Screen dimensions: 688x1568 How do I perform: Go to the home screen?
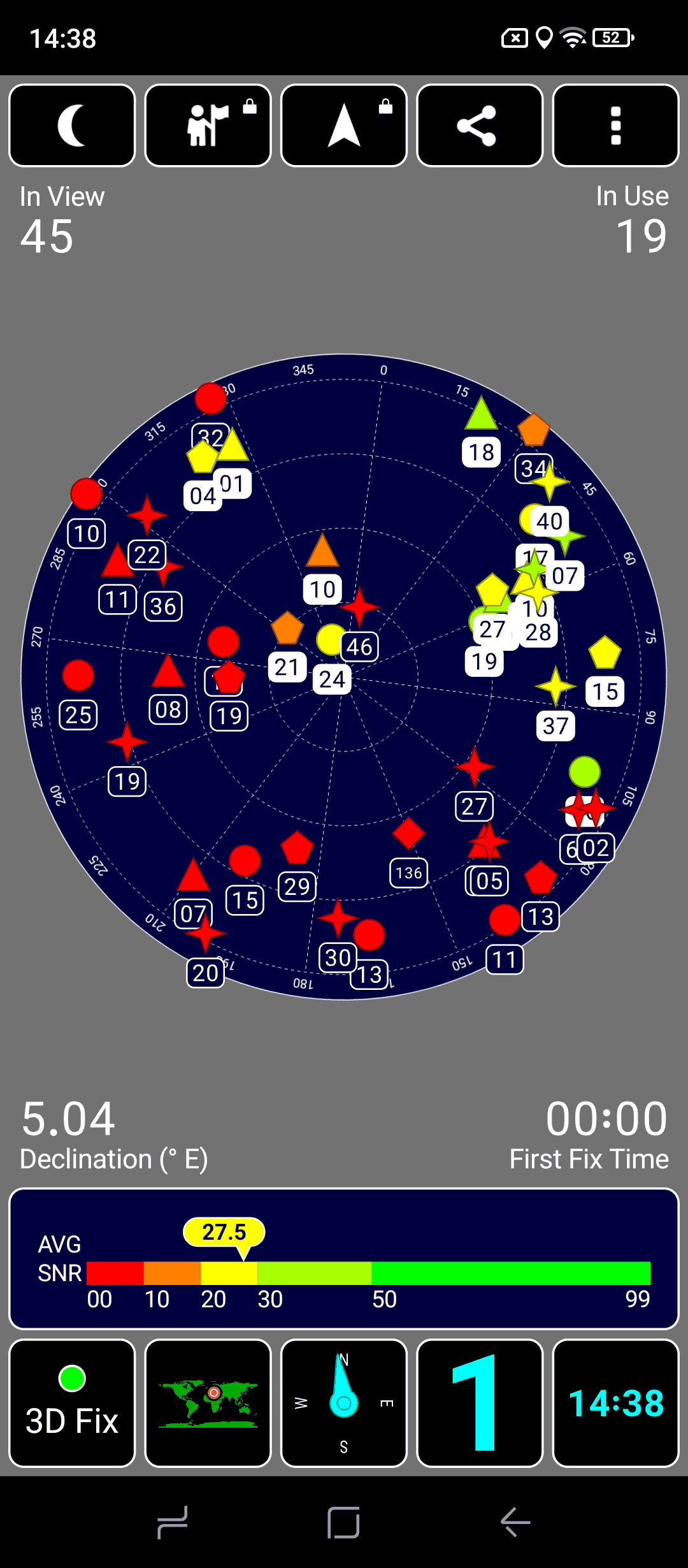point(344,1523)
